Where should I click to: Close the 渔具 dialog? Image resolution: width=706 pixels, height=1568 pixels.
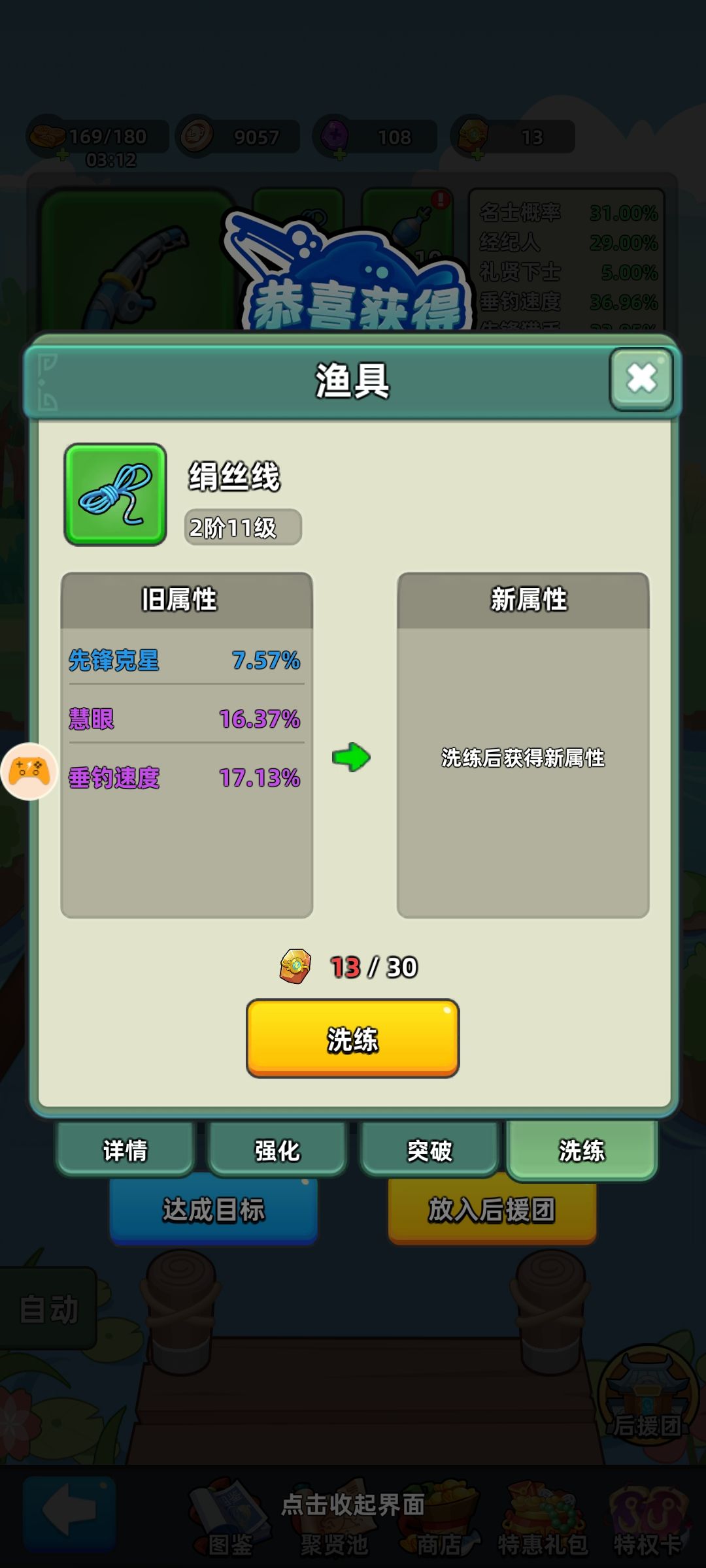[641, 380]
